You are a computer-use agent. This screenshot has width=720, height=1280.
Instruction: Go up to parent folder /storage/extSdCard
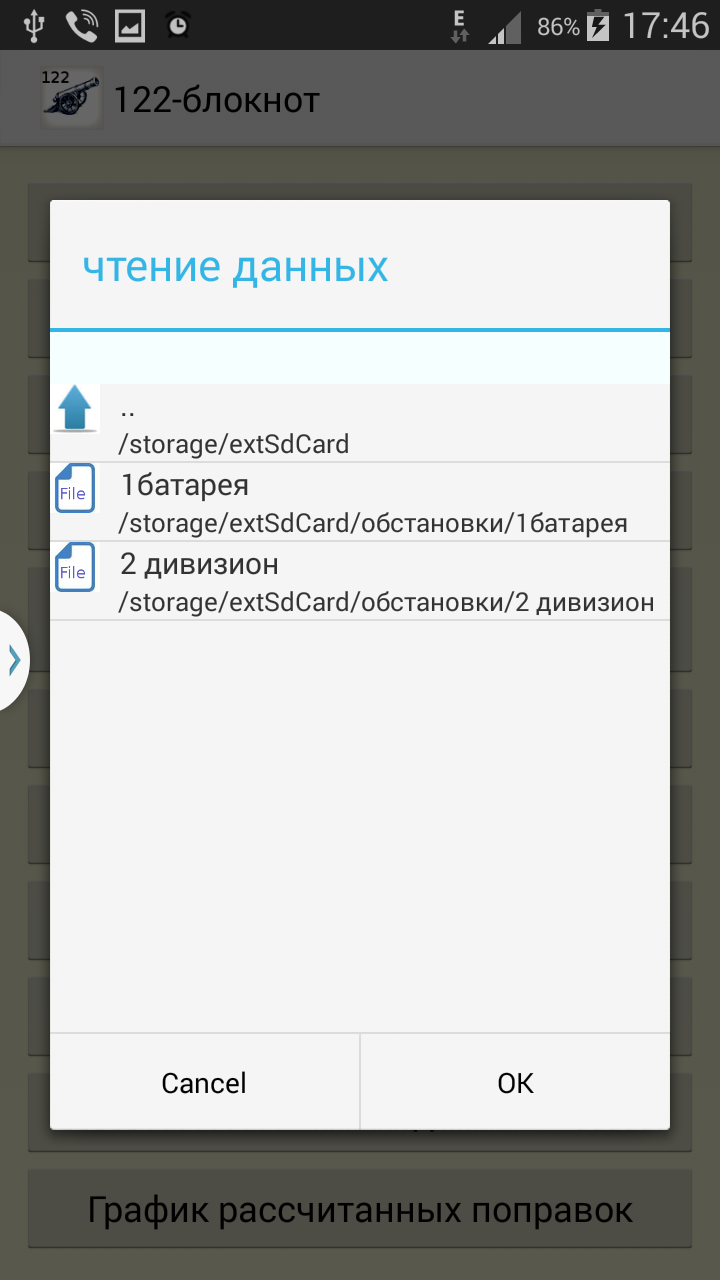[x=360, y=423]
